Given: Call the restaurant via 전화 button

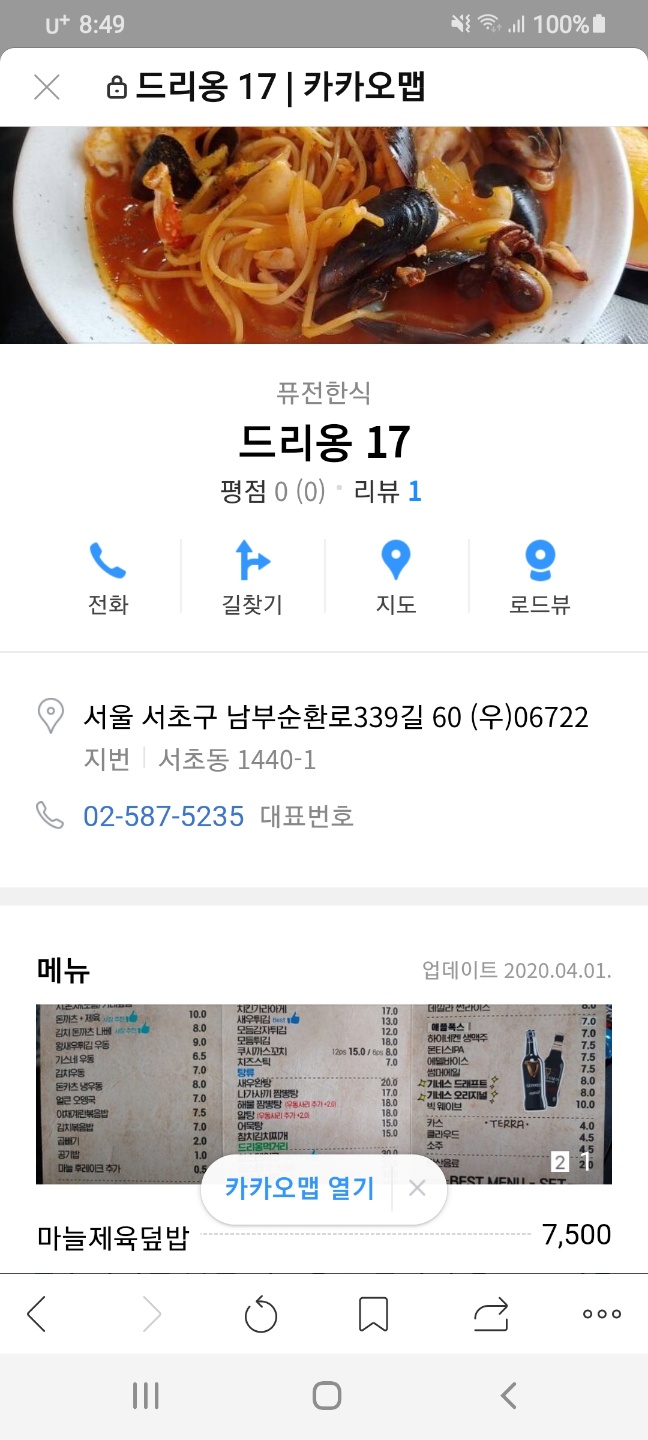Looking at the screenshot, I should (x=108, y=577).
